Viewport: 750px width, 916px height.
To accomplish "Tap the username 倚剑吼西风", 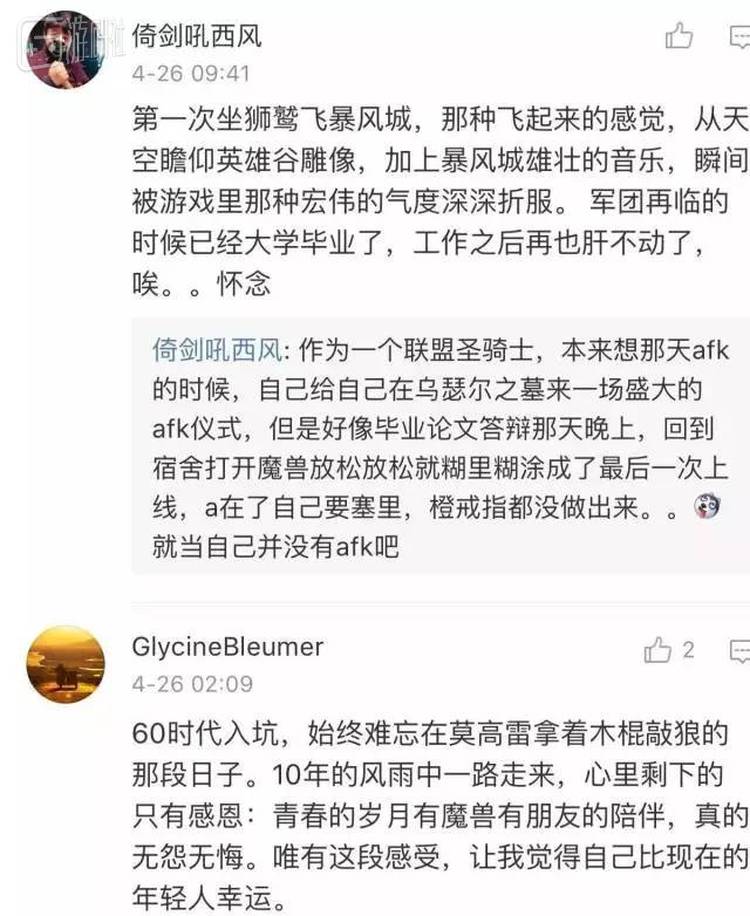I will tap(197, 37).
